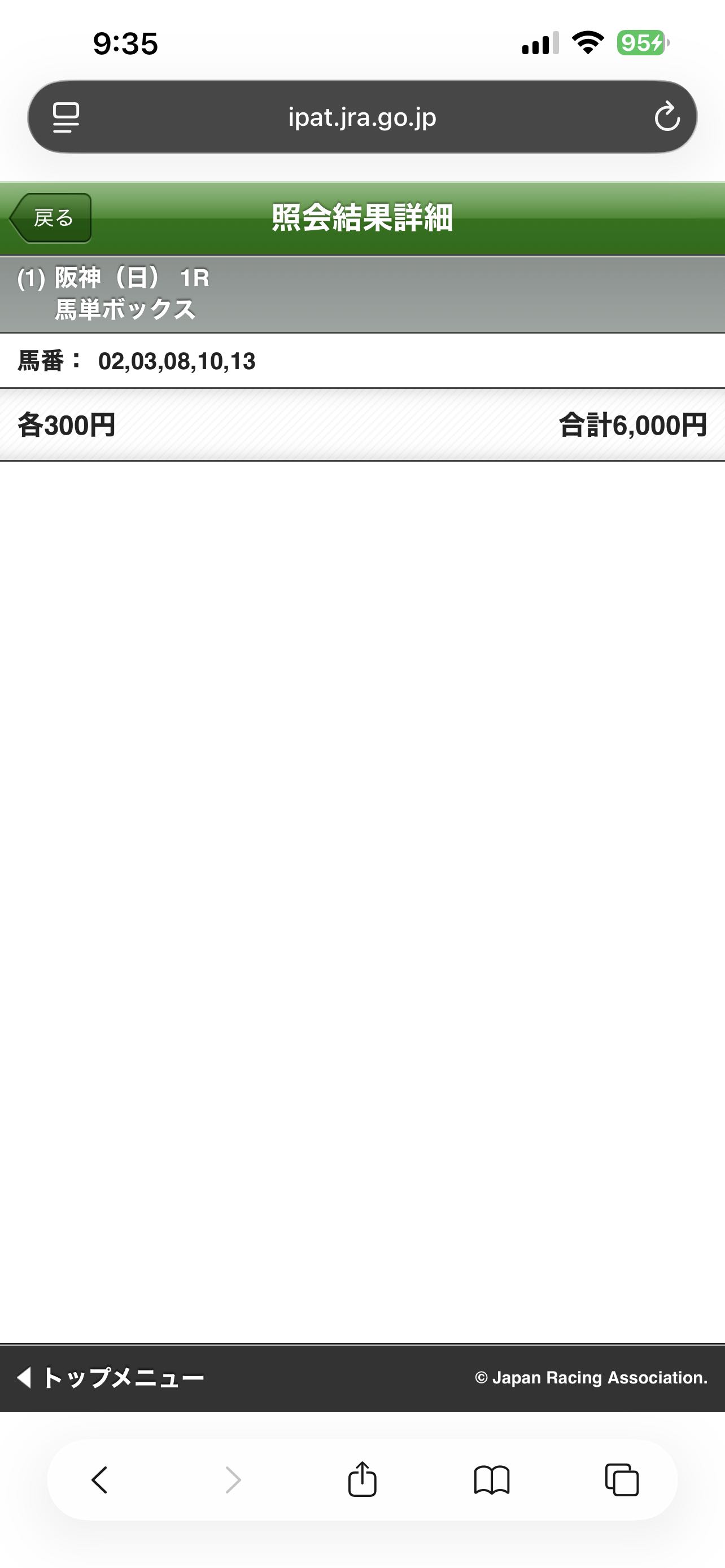
Task: Go back in Safari browser history
Action: (x=100, y=1479)
